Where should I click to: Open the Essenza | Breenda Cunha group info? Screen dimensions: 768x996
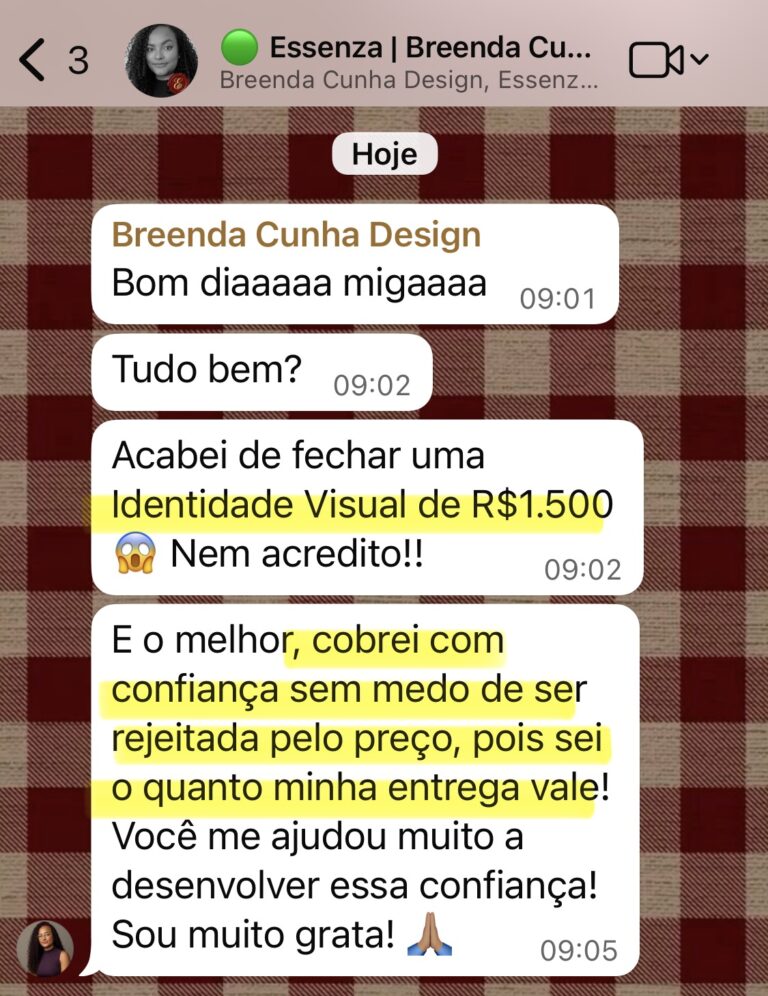coord(410,60)
